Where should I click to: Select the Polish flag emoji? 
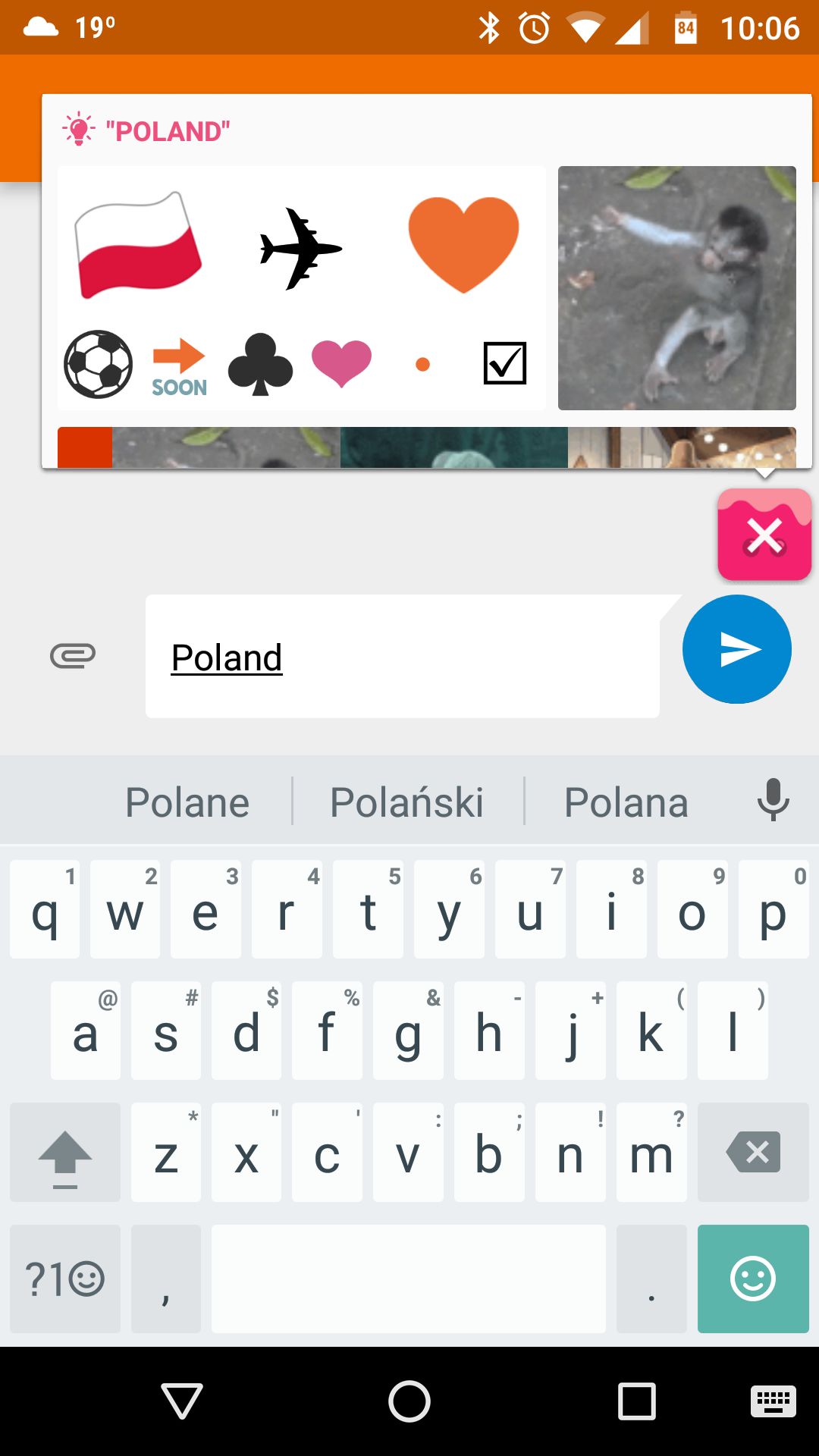coord(137,244)
